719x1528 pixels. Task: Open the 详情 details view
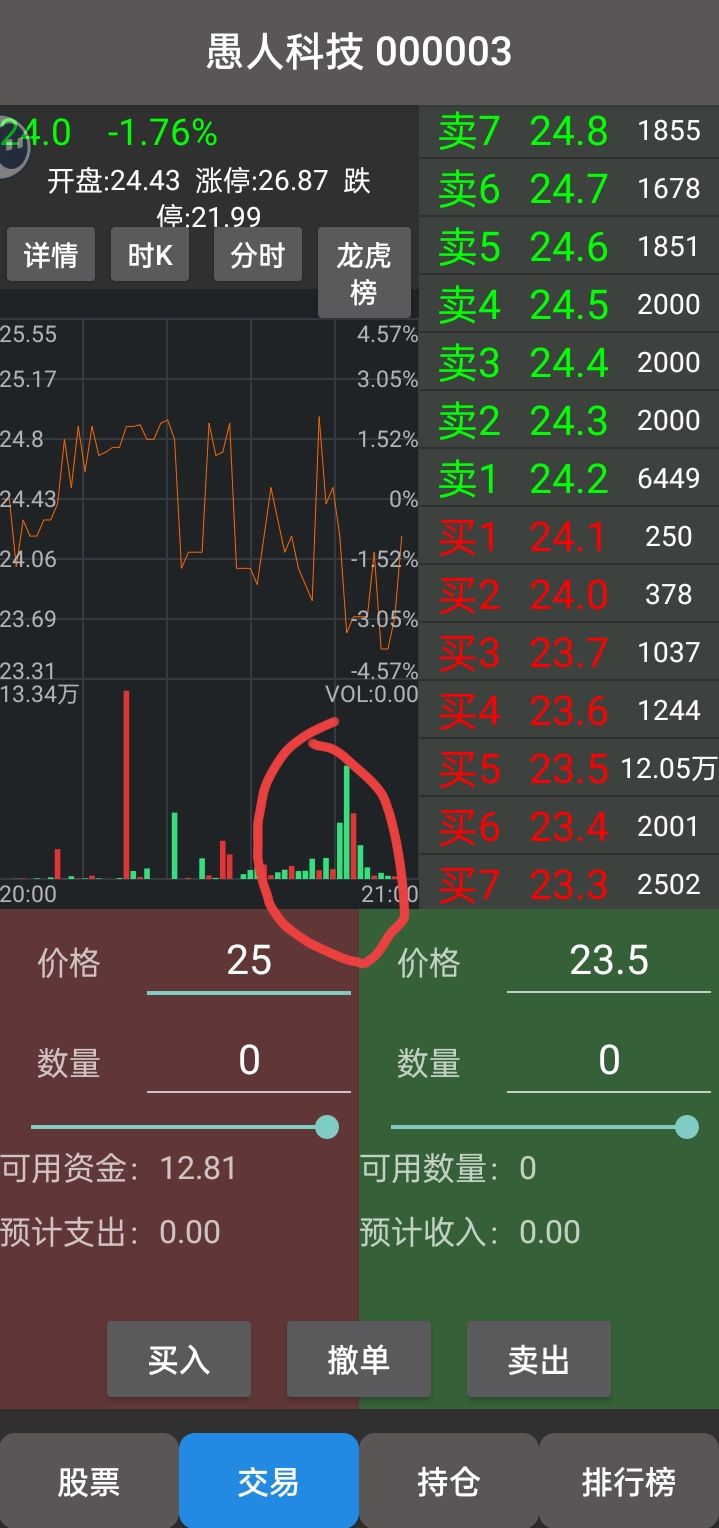coord(51,255)
